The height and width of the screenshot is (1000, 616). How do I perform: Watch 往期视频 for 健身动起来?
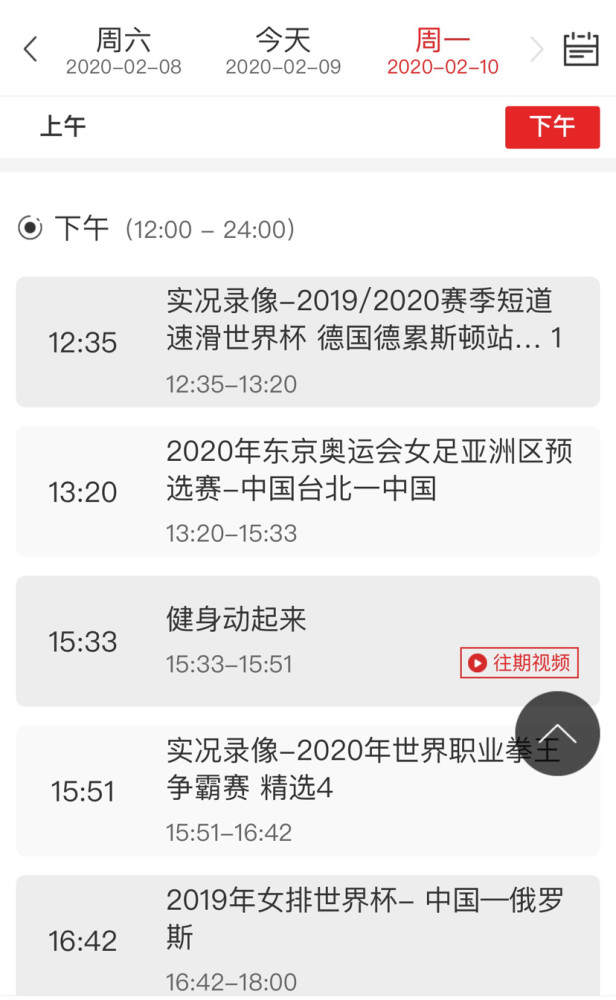point(519,662)
